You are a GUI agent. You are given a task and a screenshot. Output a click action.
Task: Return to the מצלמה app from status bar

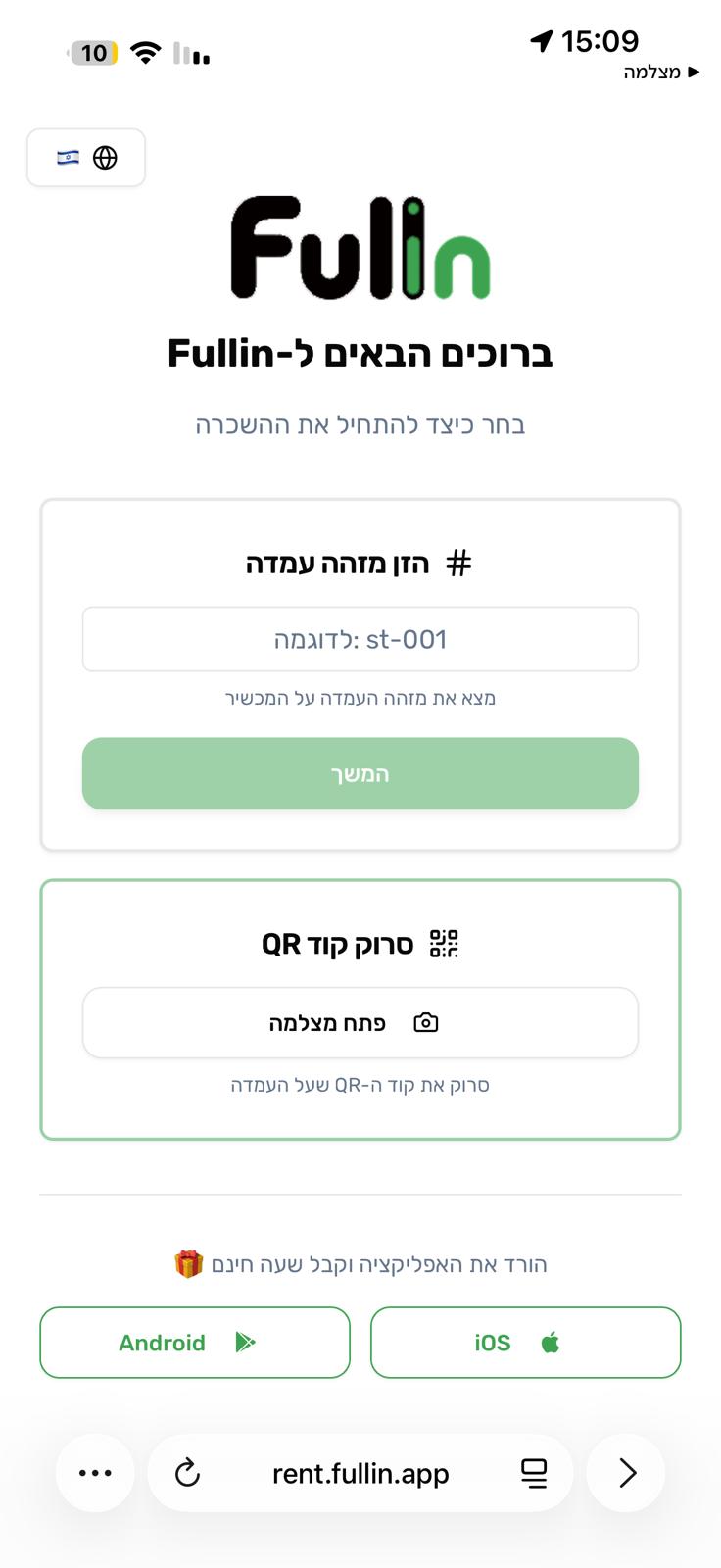[660, 73]
